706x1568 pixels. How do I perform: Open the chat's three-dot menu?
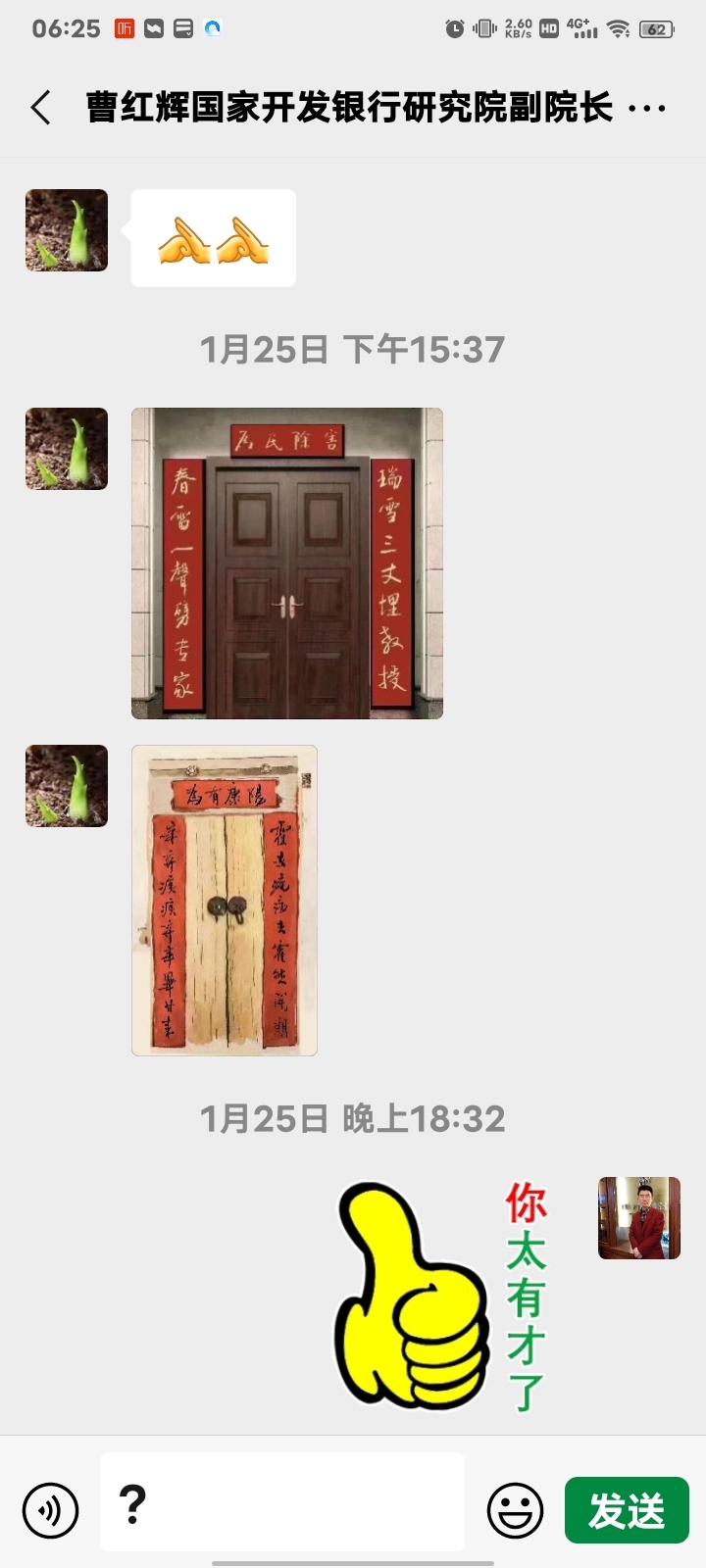[x=647, y=109]
